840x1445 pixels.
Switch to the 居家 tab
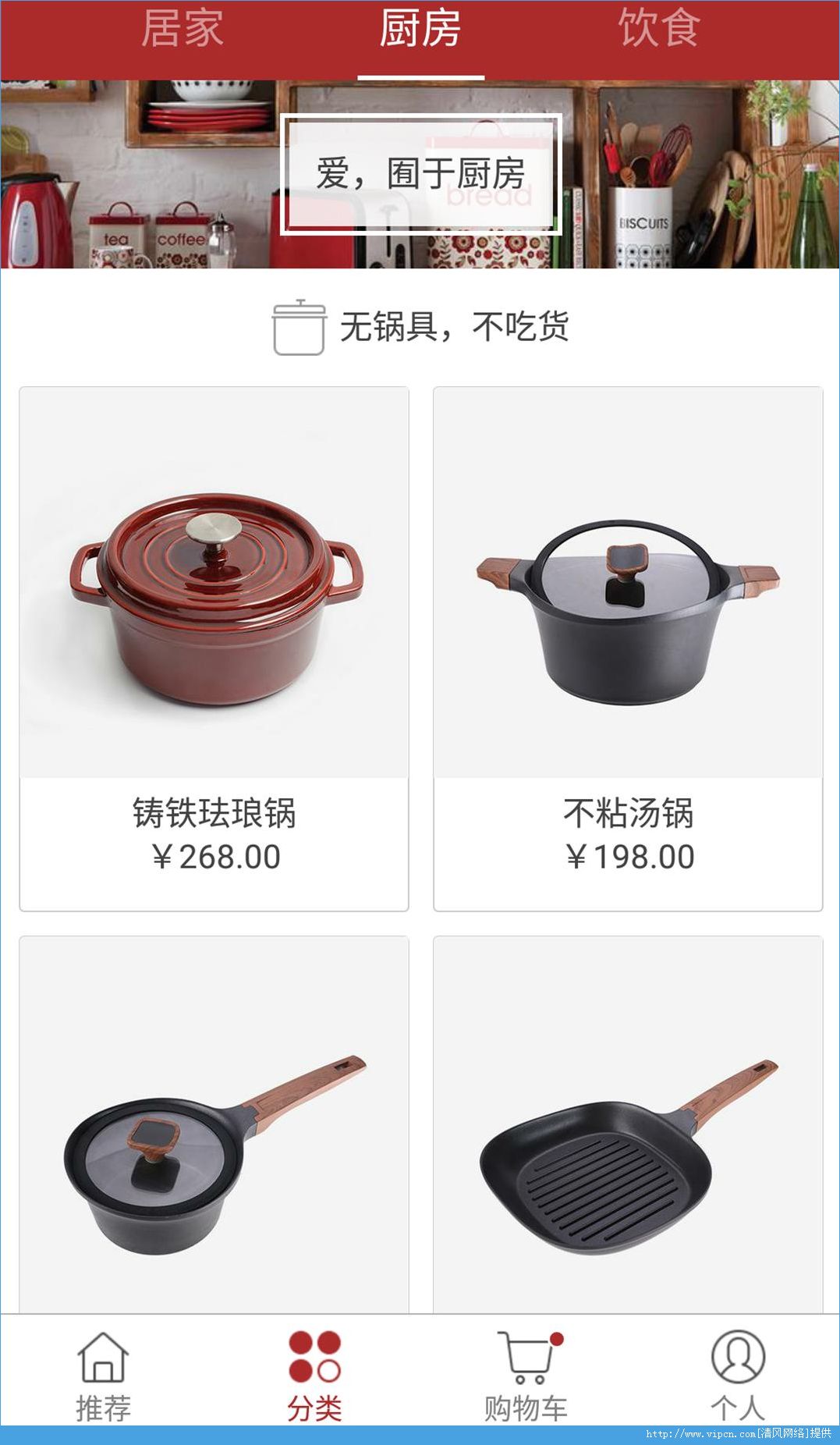tap(183, 29)
